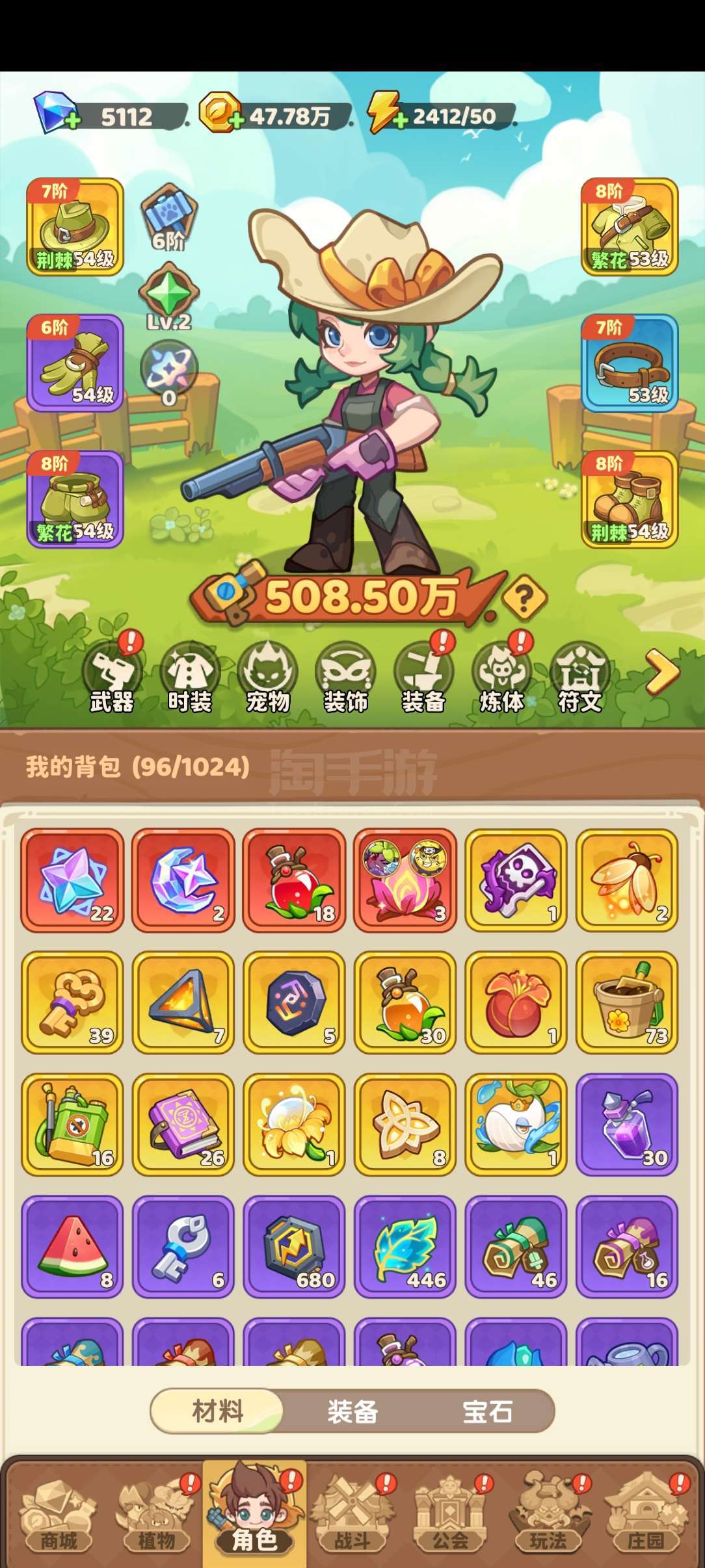Screen dimensions: 705x1568
Task: Open the 时装 costume menu
Action: coord(190,677)
